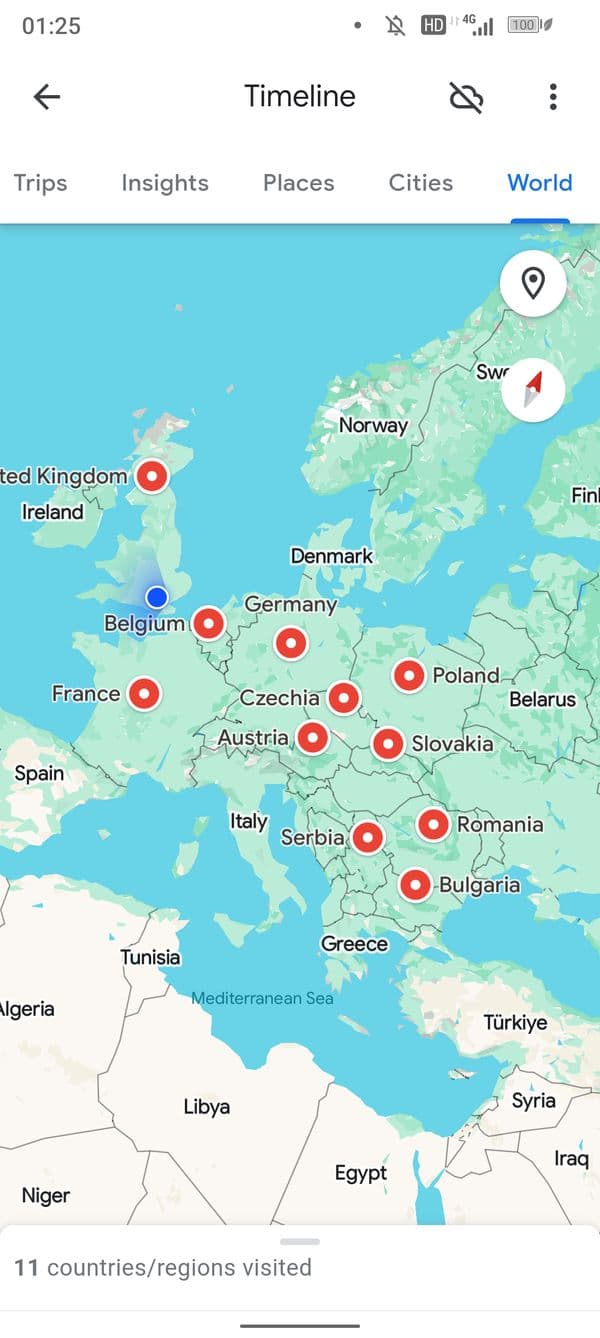The width and height of the screenshot is (600, 1338).
Task: Tap the Slovakia visited marker
Action: tap(388, 744)
